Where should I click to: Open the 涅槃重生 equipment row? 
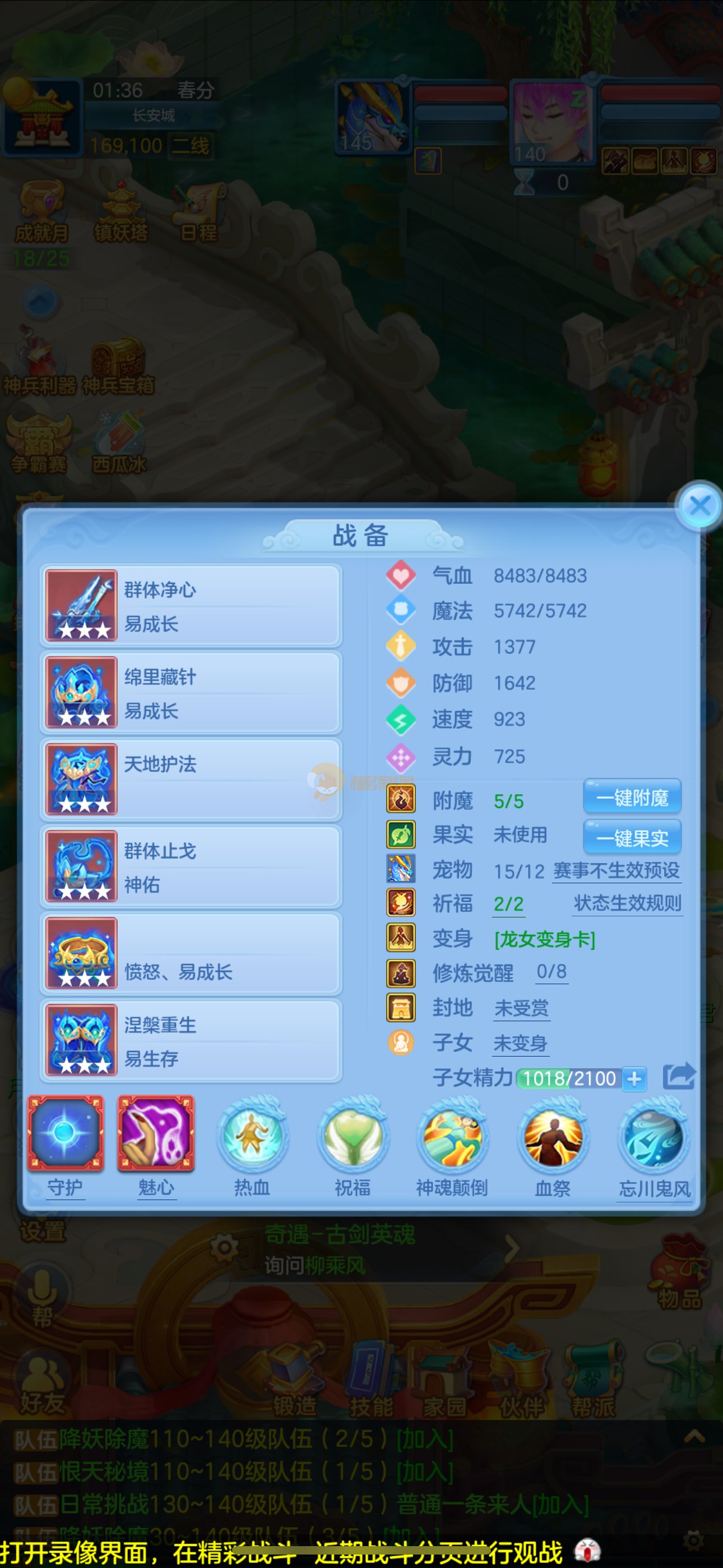(x=191, y=1041)
